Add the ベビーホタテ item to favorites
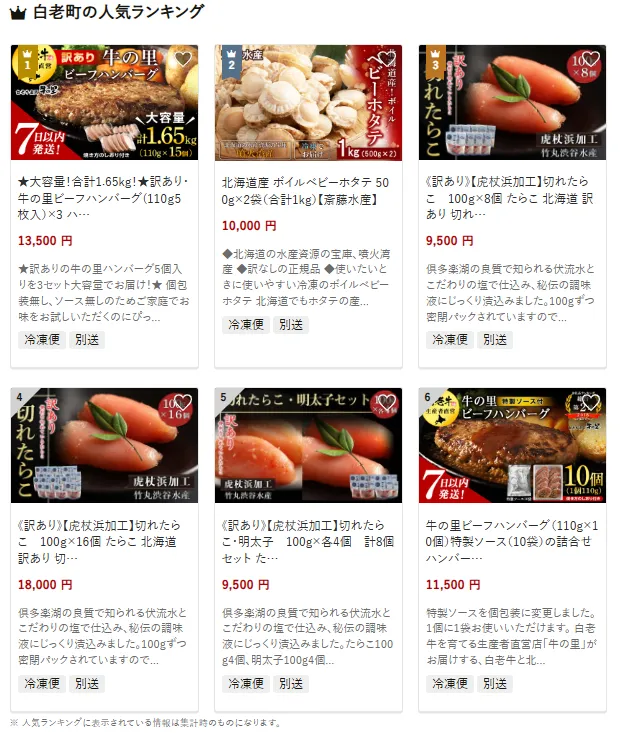Viewport: 627px width, 733px height. 386,59
